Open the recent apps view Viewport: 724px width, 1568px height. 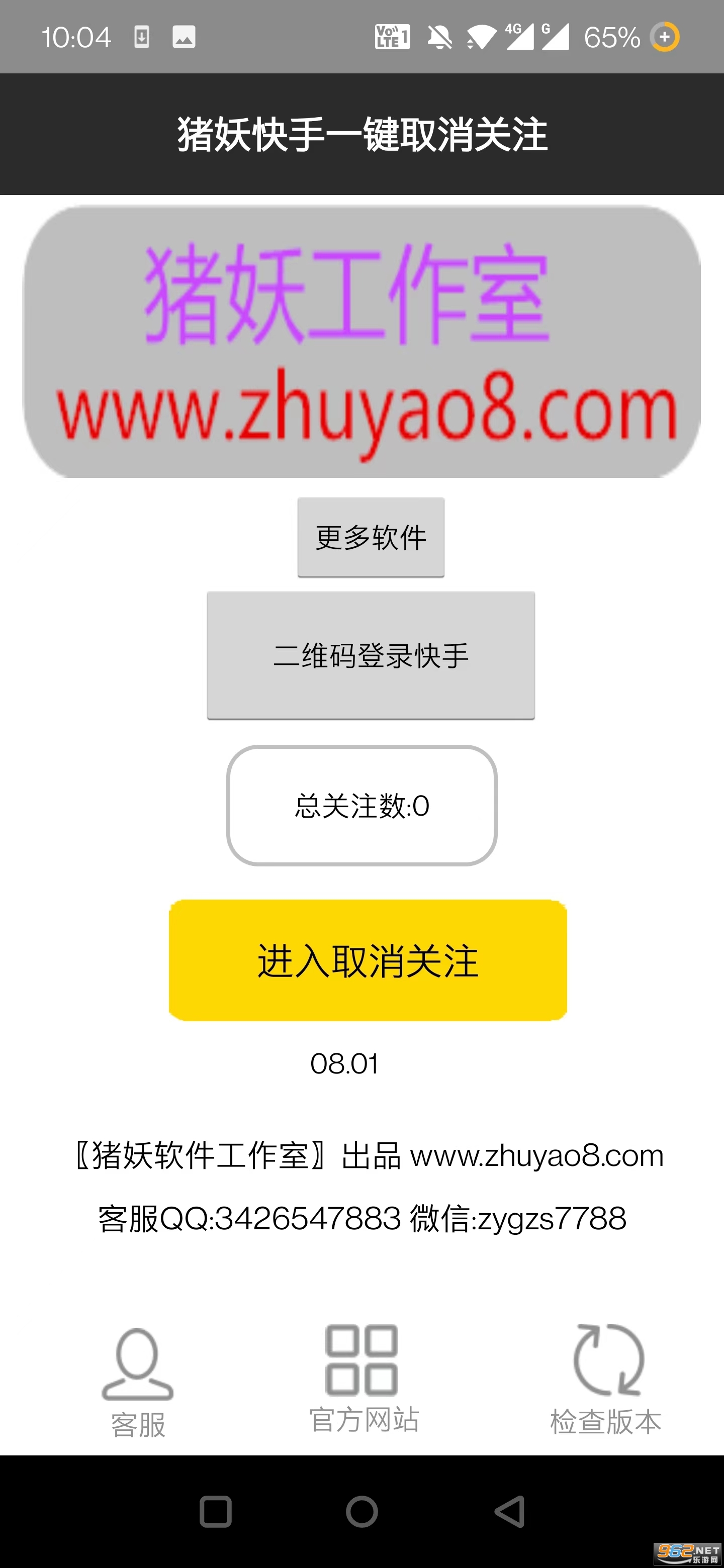pos(216,1511)
